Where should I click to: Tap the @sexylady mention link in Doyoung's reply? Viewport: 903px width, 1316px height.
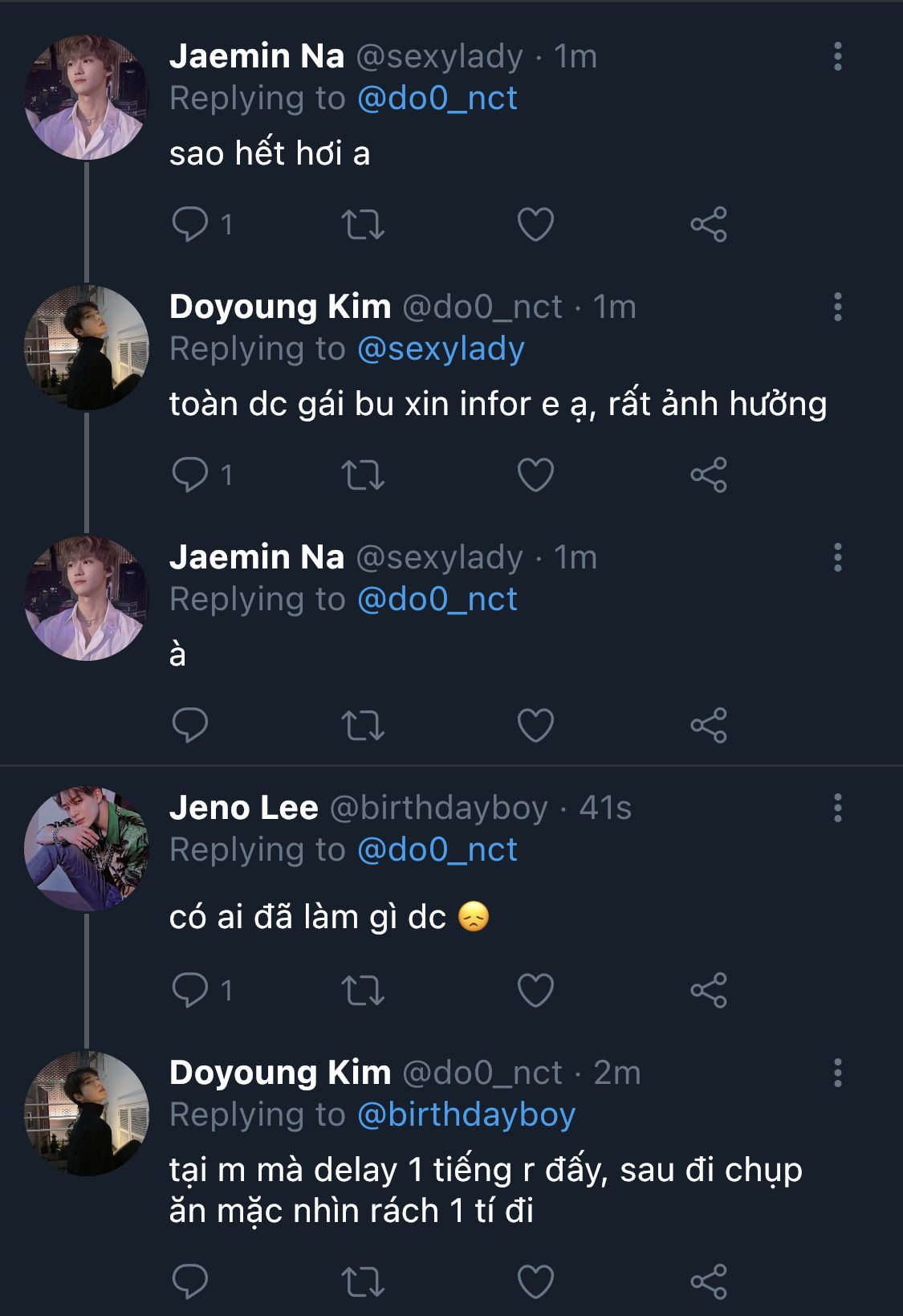coord(441,348)
